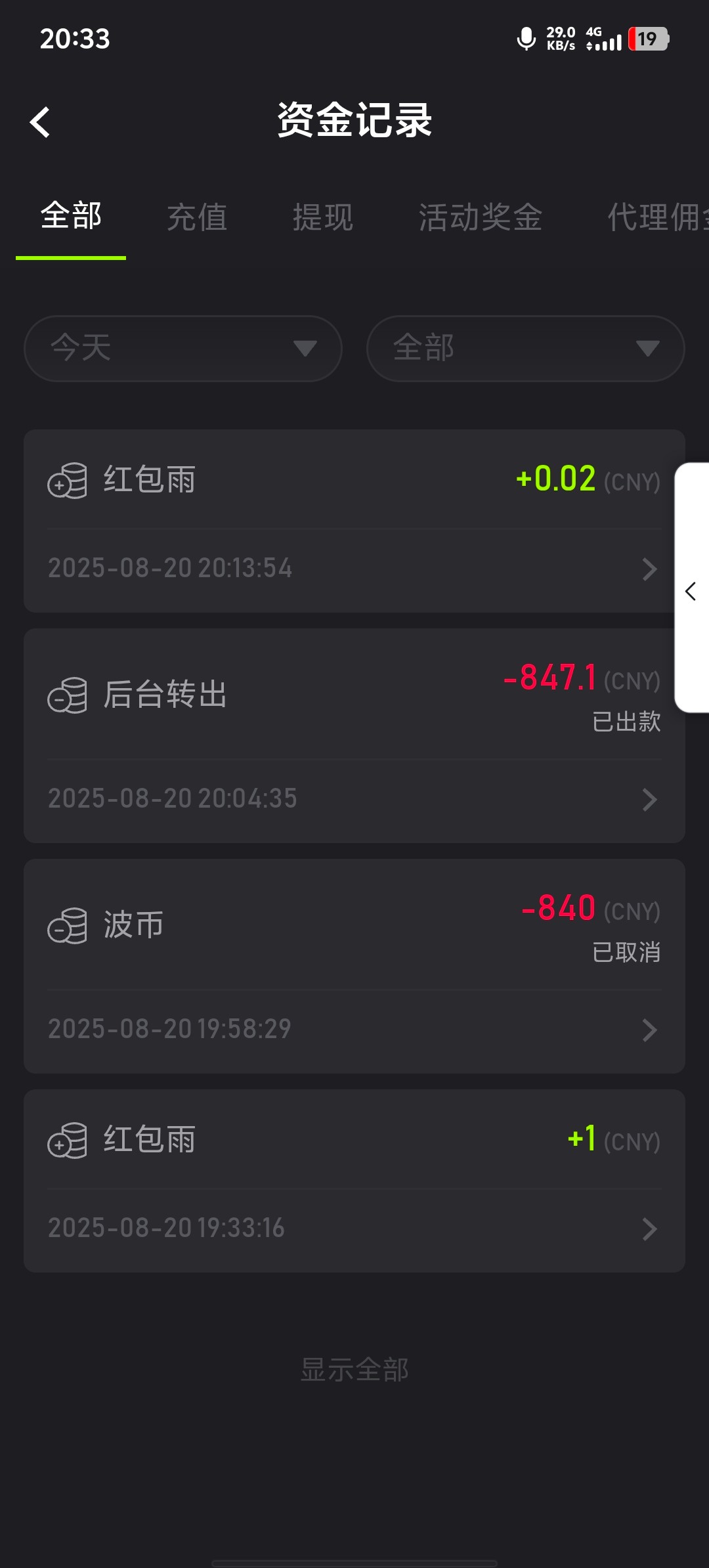Open the 后台转出 -847.1 record
Image resolution: width=709 pixels, height=1568 pixels.
[x=354, y=735]
